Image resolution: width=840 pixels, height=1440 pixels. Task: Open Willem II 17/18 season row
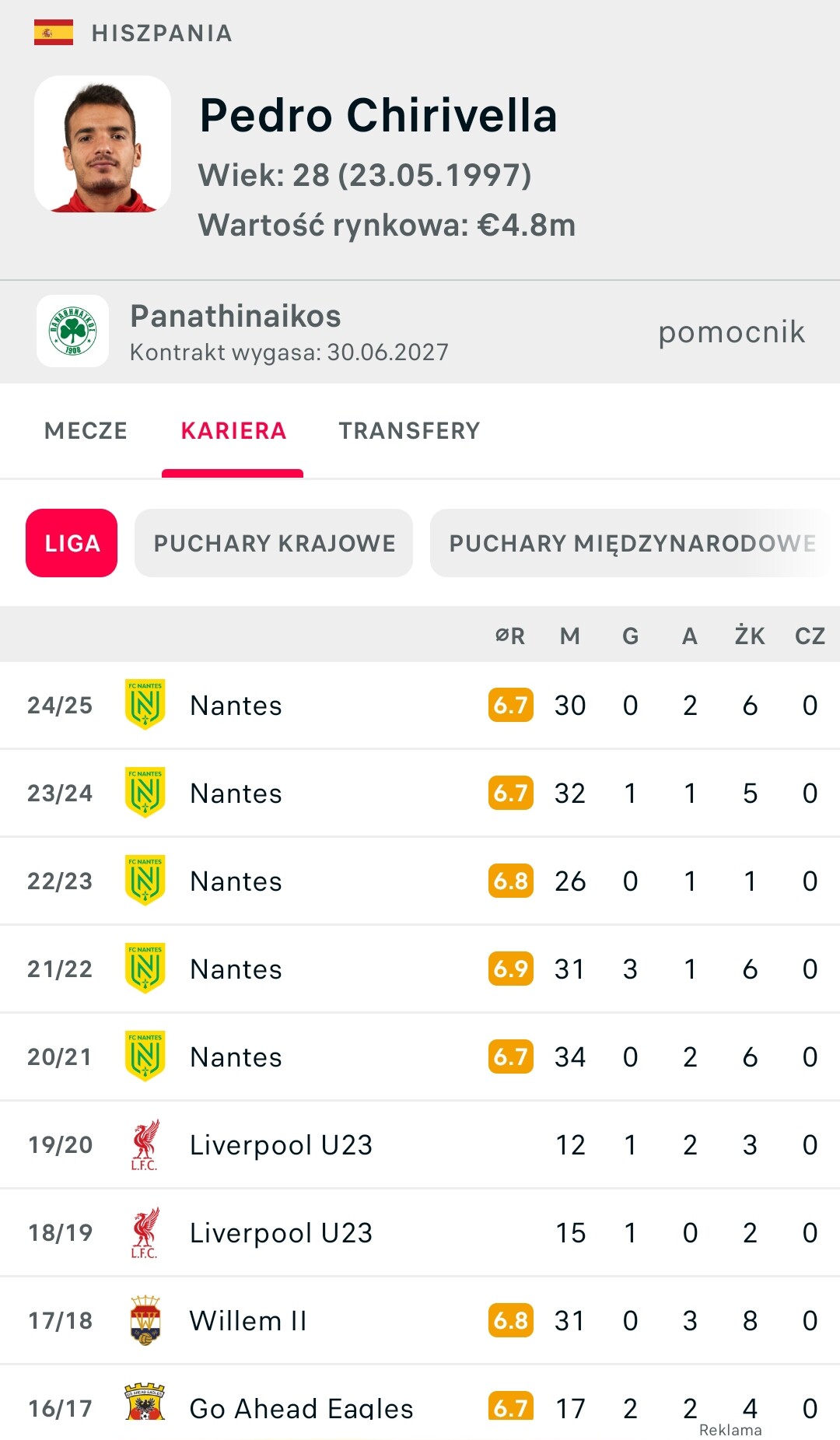point(420,1321)
